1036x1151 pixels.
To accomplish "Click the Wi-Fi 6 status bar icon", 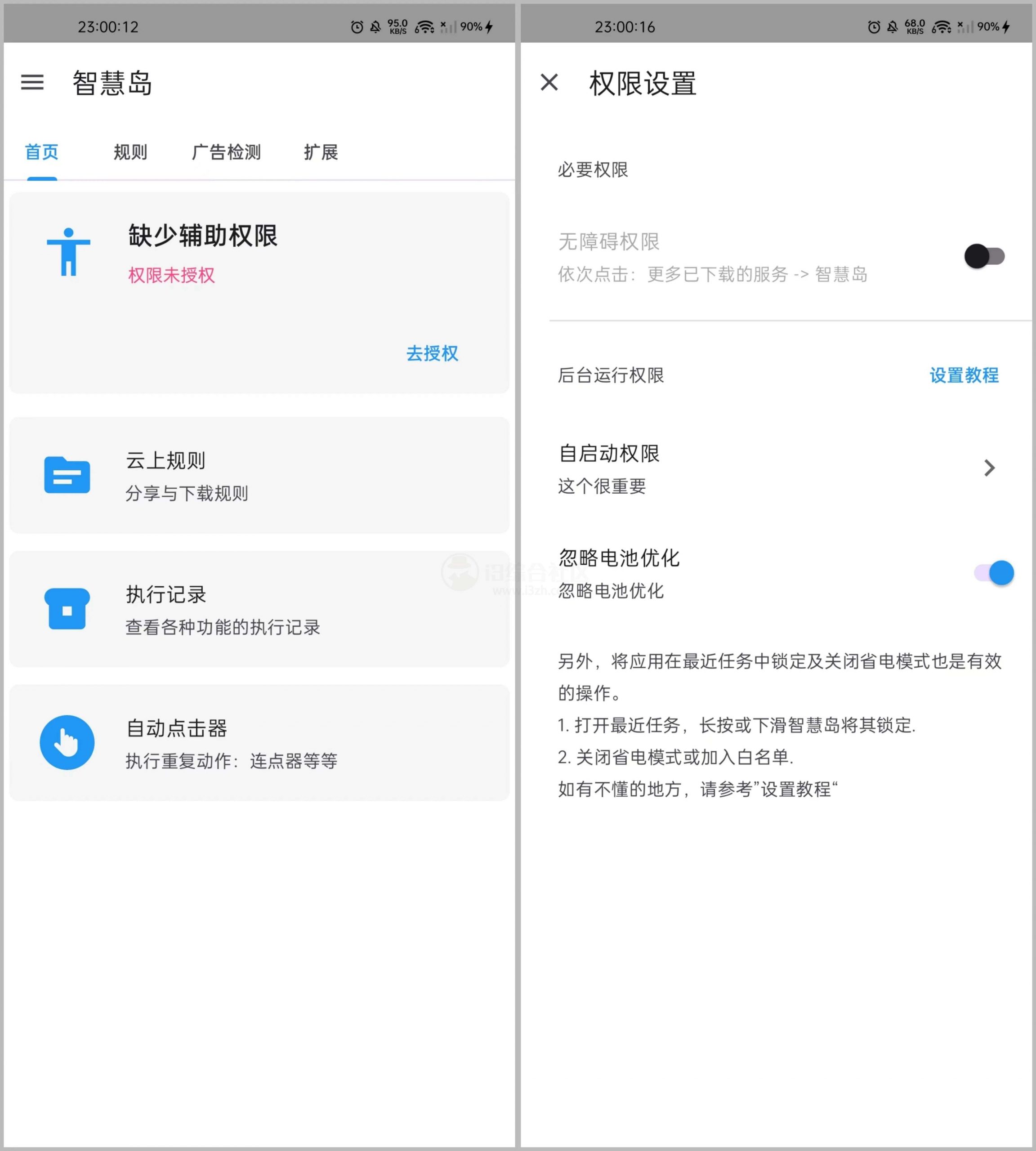I will tap(425, 26).
